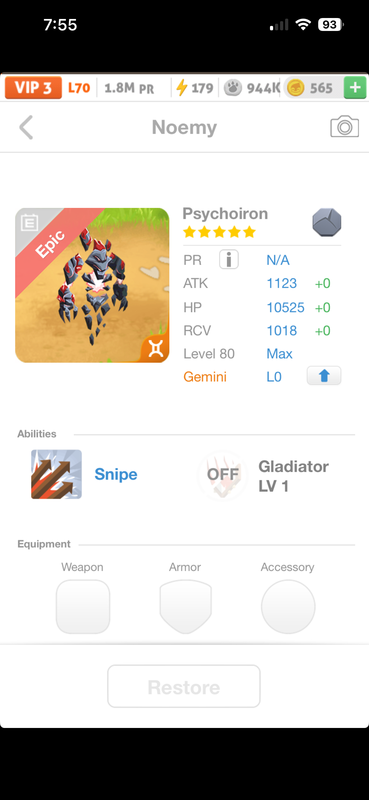
Task: Toggle the Gladiator ability currently OFF
Action: click(223, 475)
